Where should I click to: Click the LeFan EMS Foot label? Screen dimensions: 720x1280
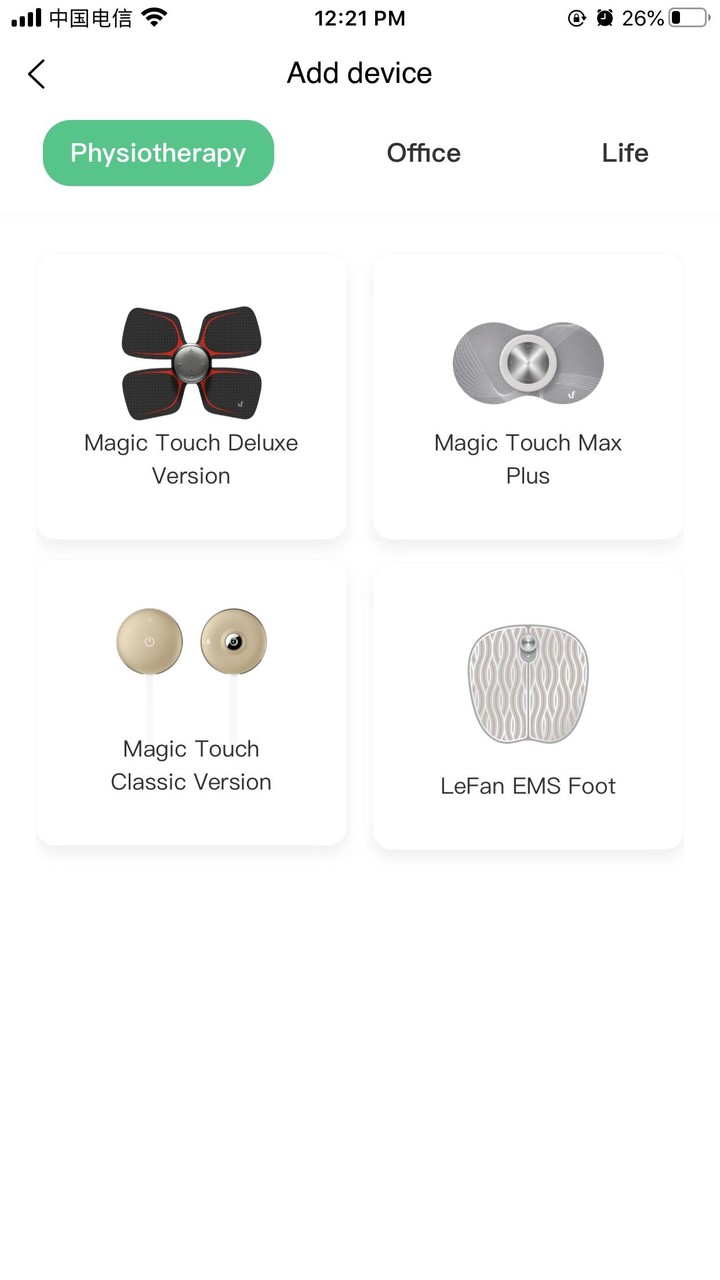tap(528, 786)
